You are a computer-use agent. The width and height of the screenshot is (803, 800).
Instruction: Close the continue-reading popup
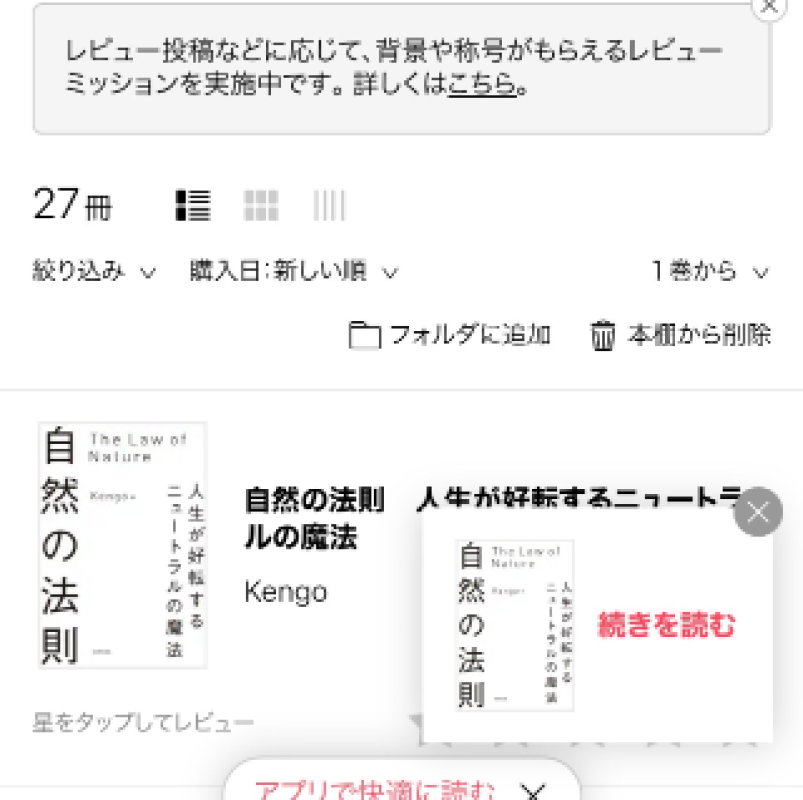tap(758, 513)
